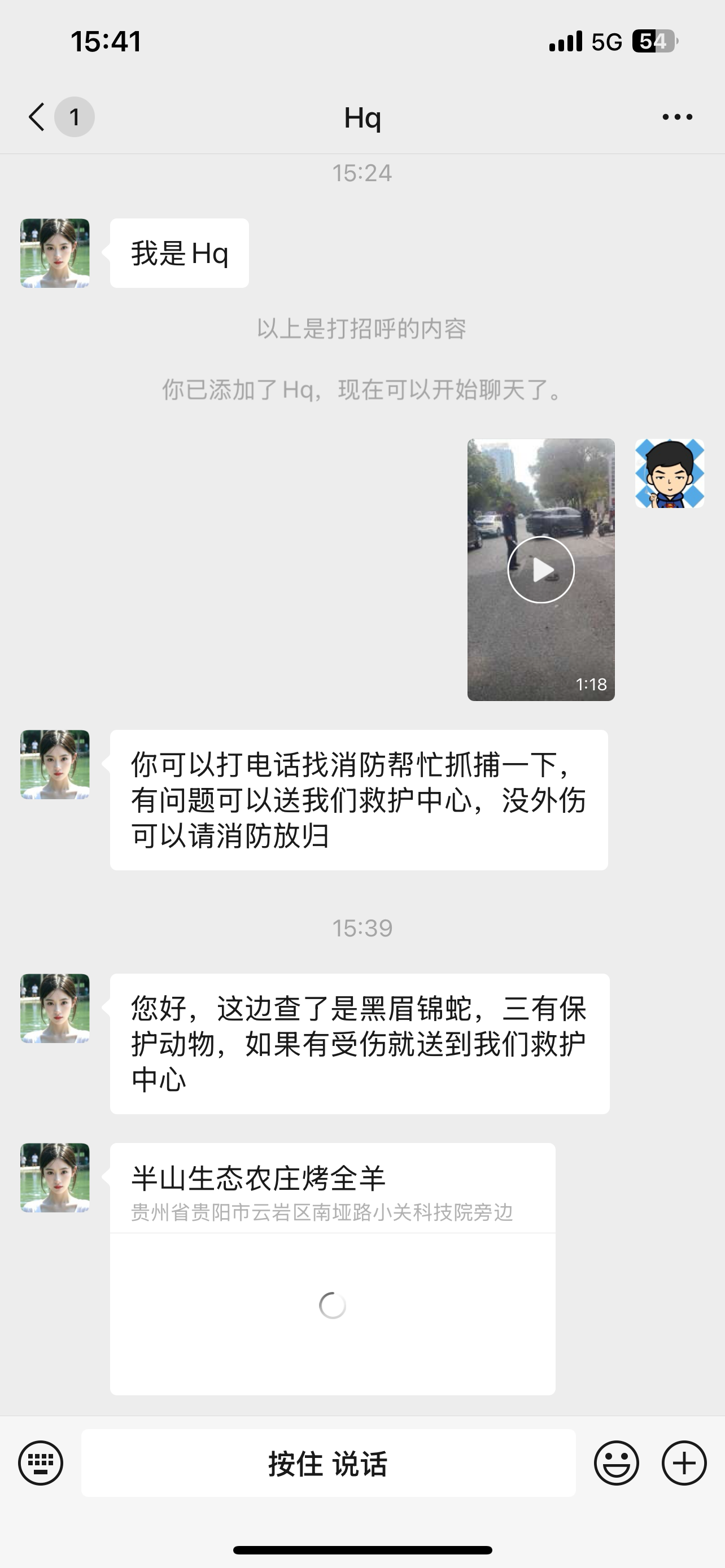The height and width of the screenshot is (1568, 725).
Task: Open the 半山生态农庄烤全羊 location card
Action: pyautogui.click(x=333, y=1268)
